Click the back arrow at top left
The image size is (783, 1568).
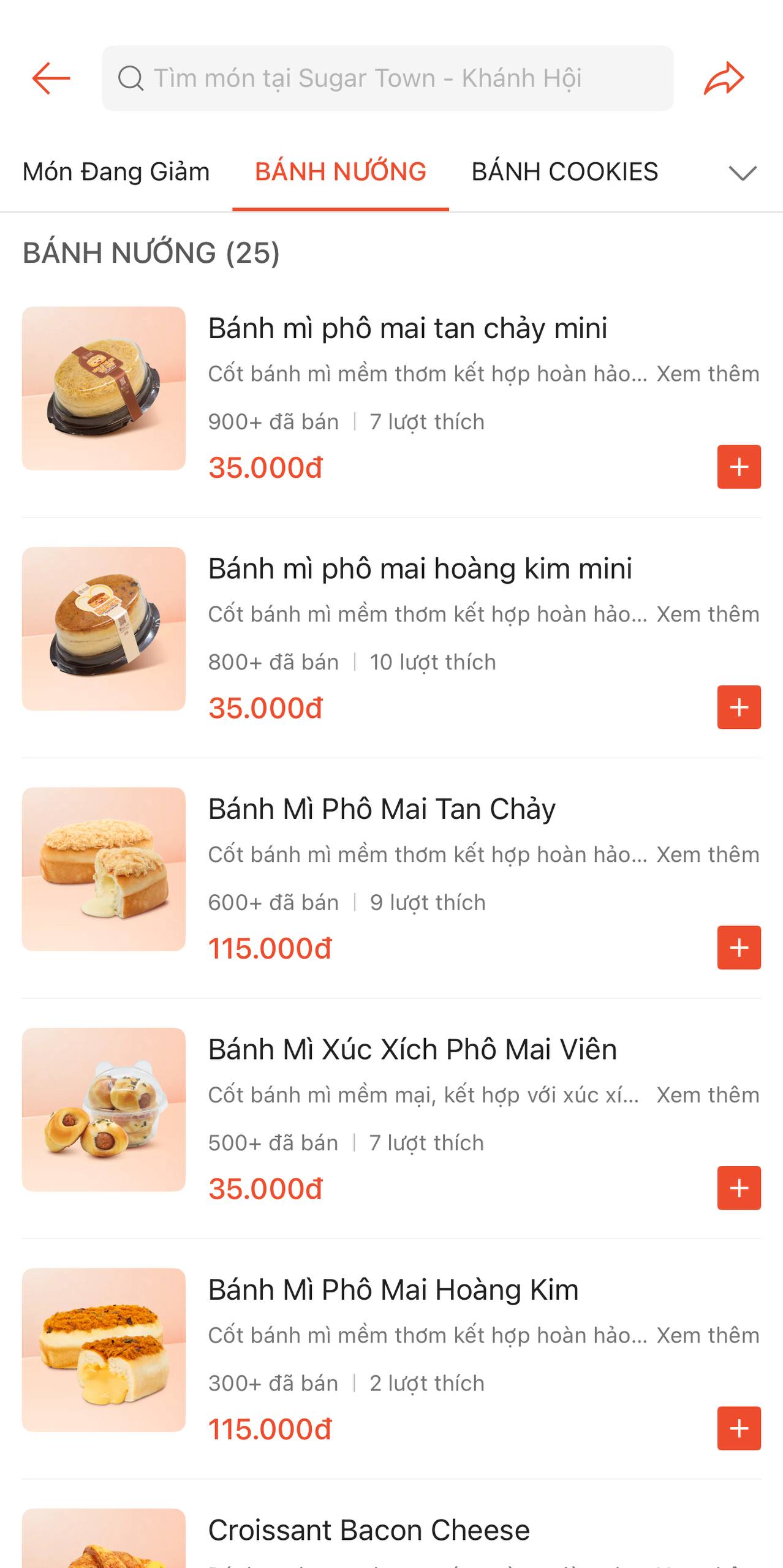point(51,78)
